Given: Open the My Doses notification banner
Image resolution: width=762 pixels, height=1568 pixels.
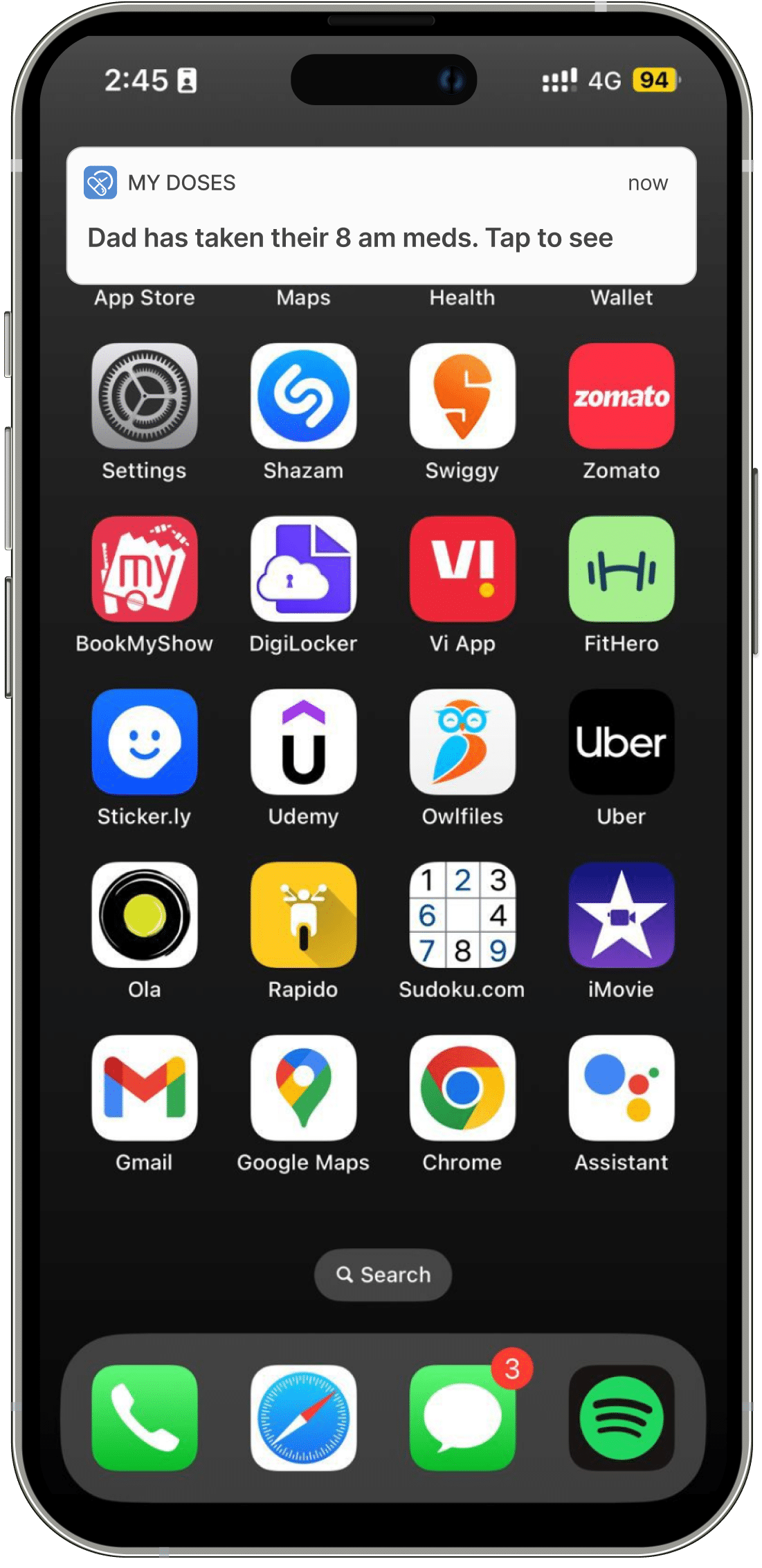Looking at the screenshot, I should (381, 215).
